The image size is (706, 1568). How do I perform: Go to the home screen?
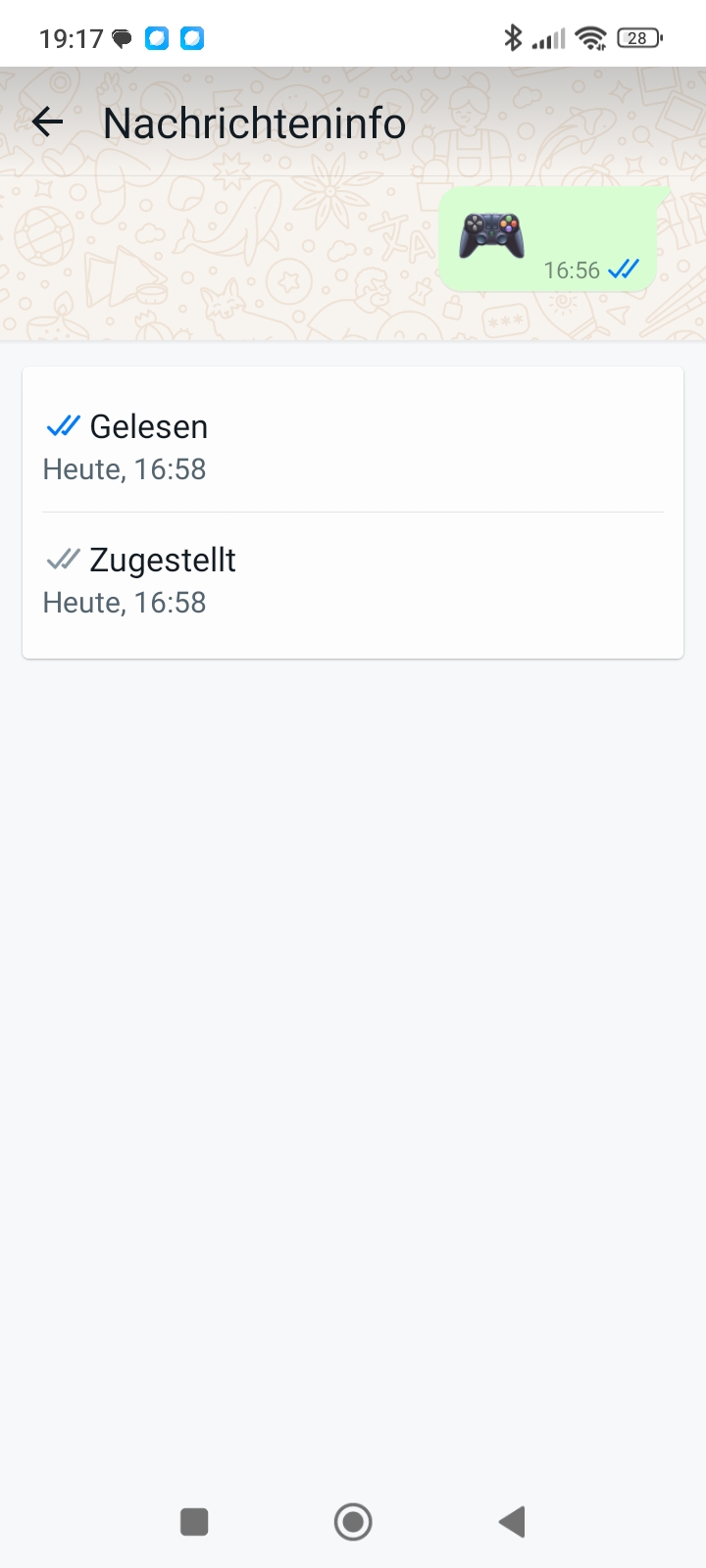click(353, 1522)
